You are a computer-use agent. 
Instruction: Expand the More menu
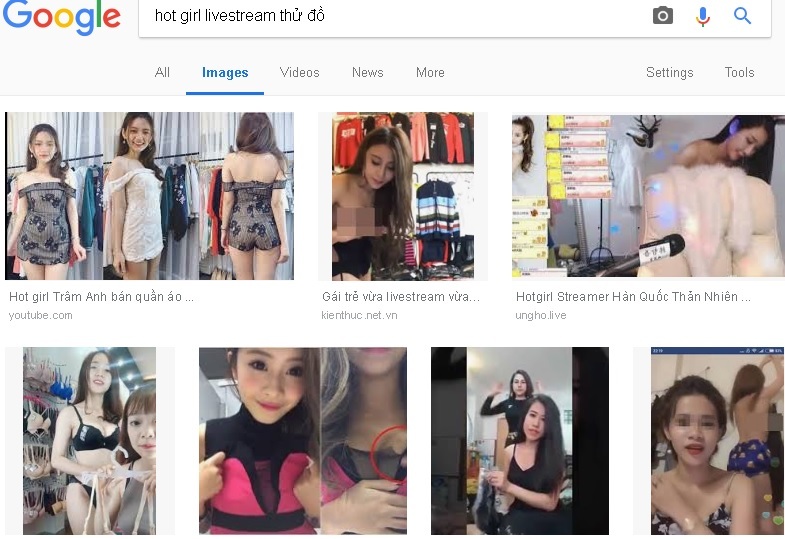[430, 72]
